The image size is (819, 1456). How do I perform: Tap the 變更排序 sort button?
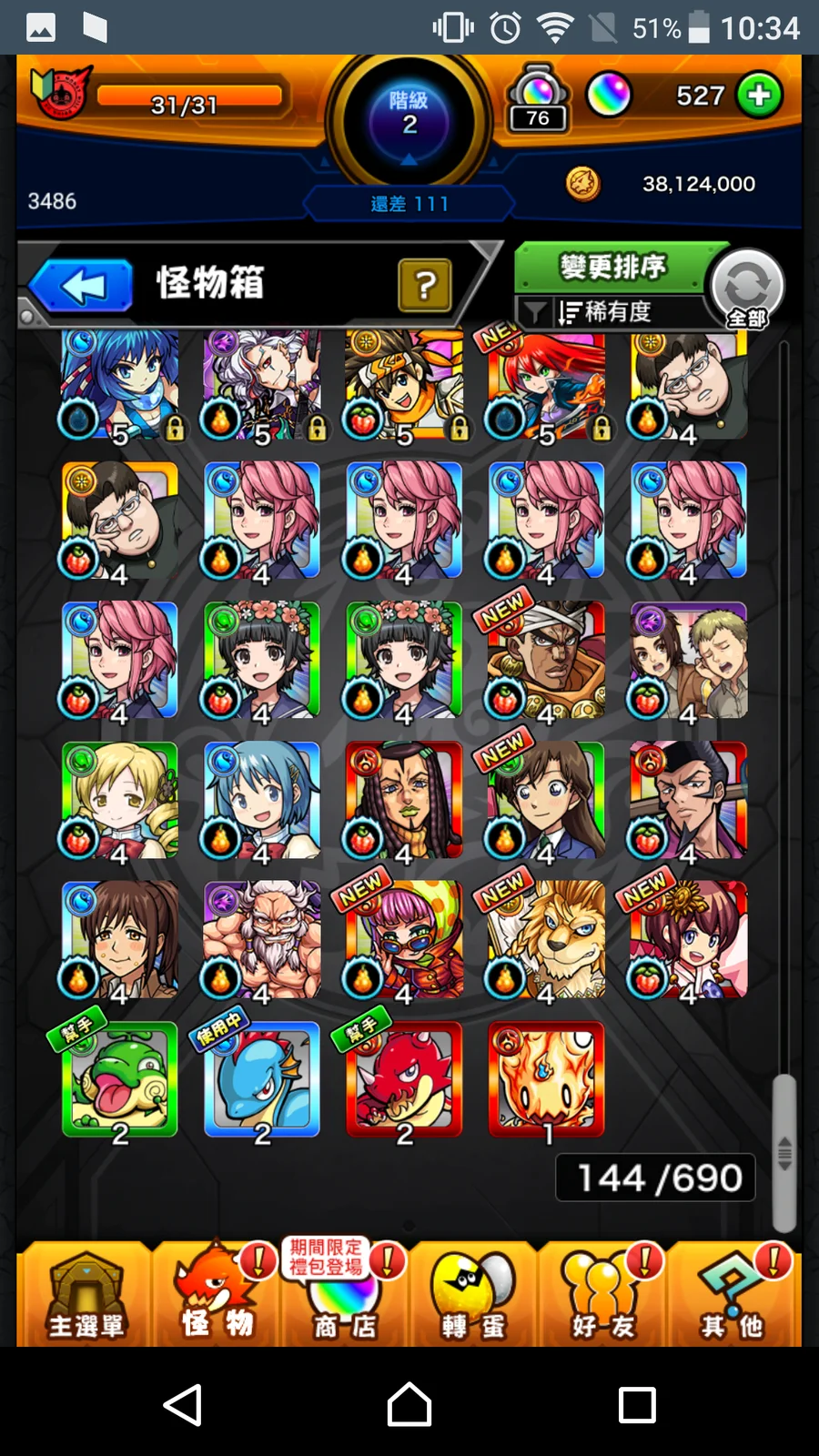tap(613, 268)
